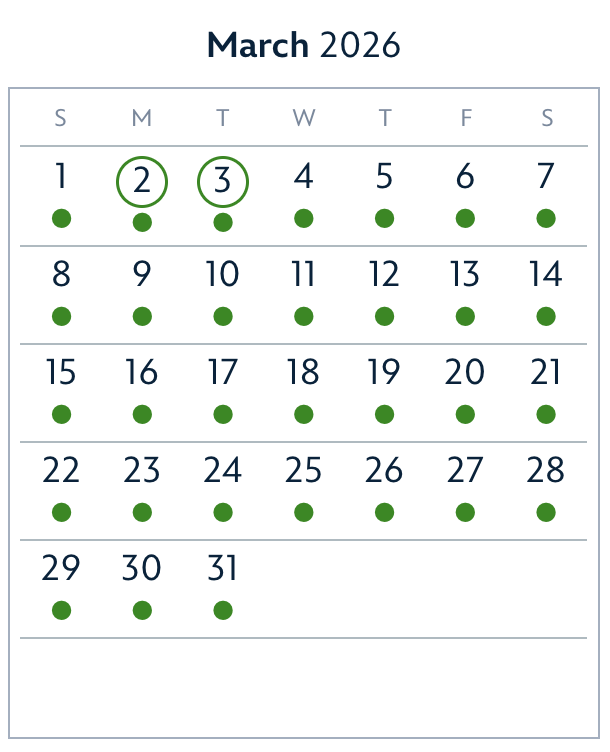
Task: Pick March 8 in the calendar
Action: [x=61, y=275]
